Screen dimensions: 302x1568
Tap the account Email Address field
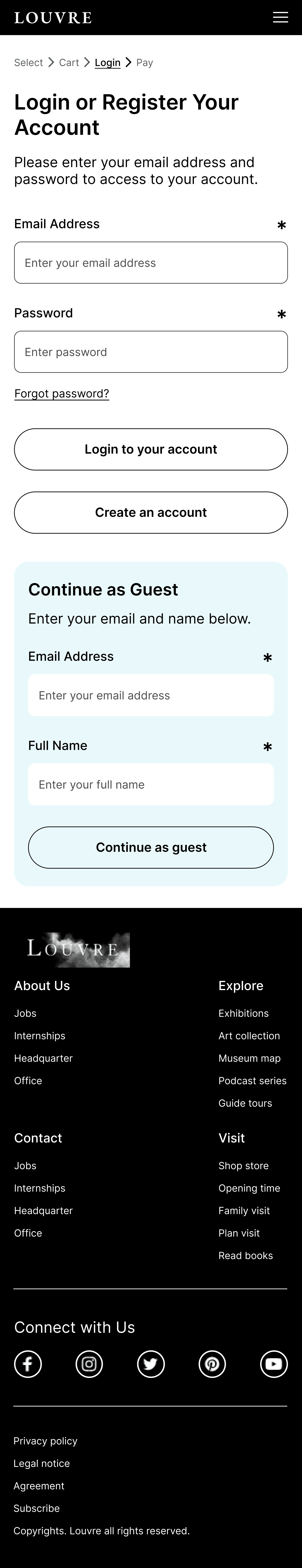click(151, 263)
